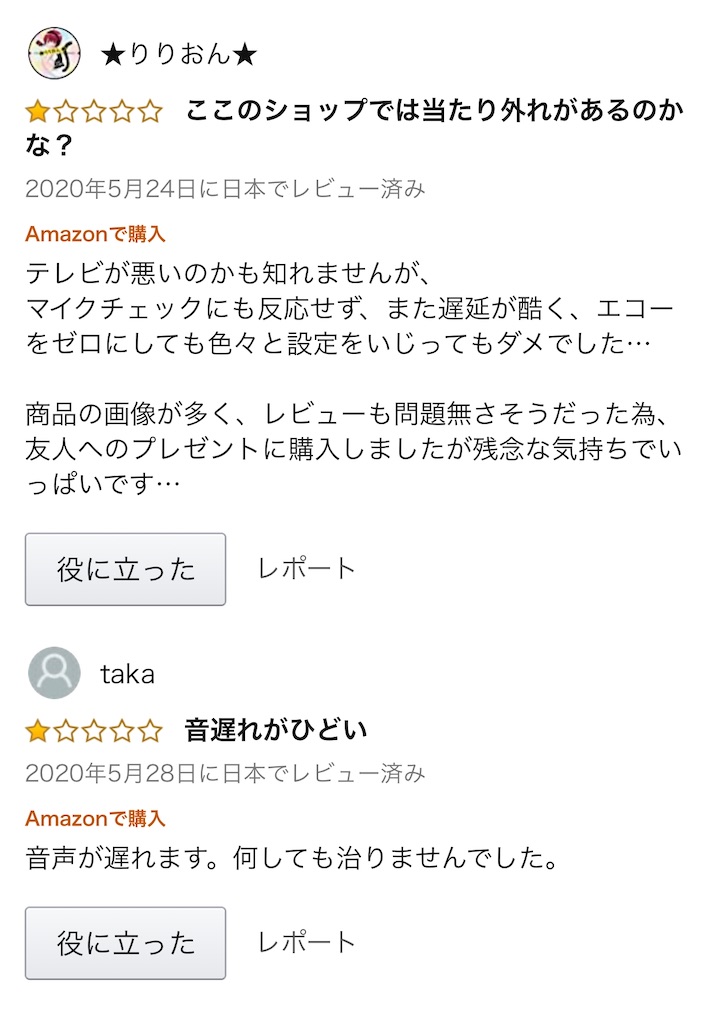Screen dimensions: 727x1024
Task: Mark taka's review as 役に立った
Action: 125,943
